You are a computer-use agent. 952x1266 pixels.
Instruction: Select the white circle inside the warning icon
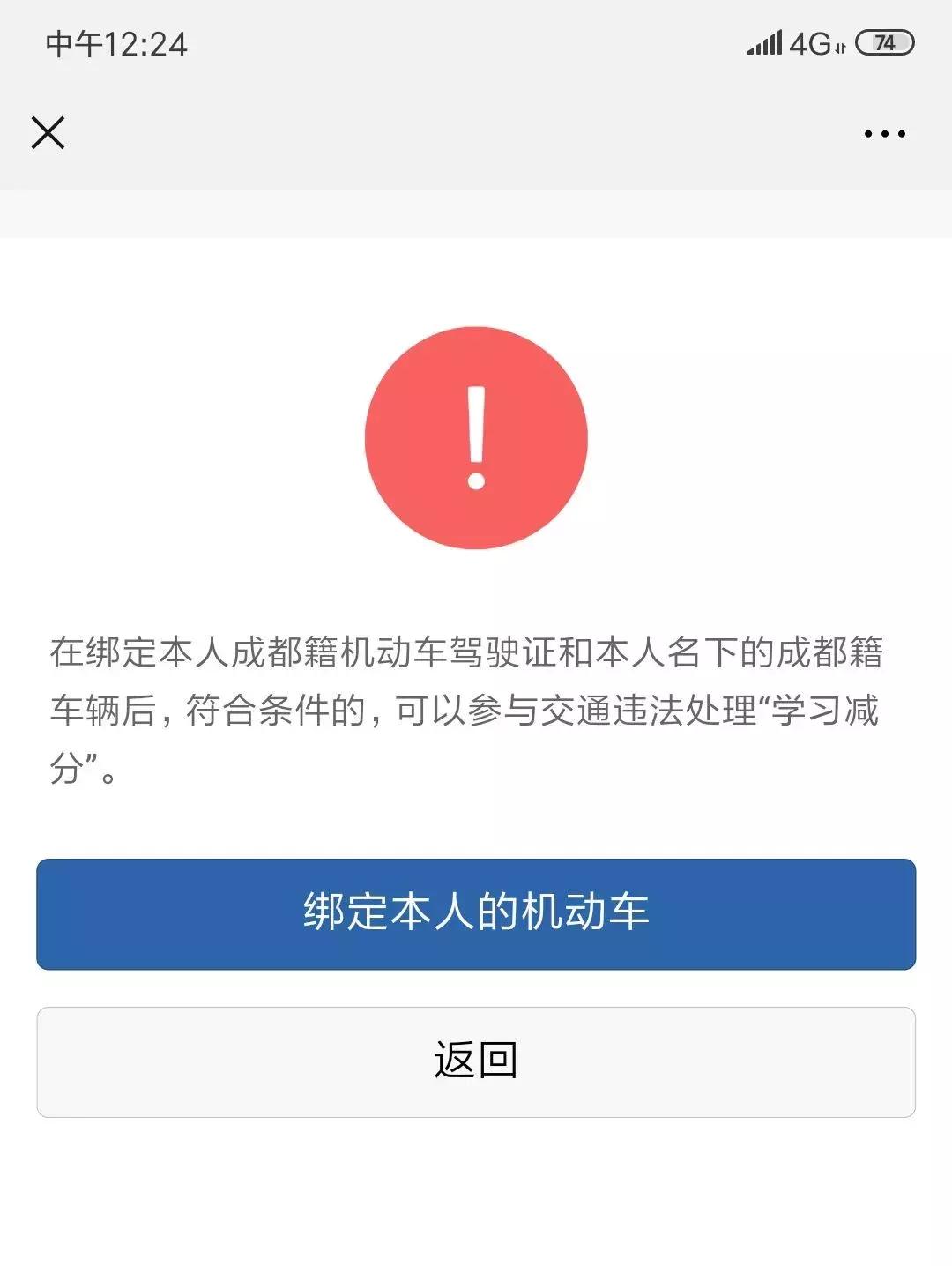(x=476, y=480)
